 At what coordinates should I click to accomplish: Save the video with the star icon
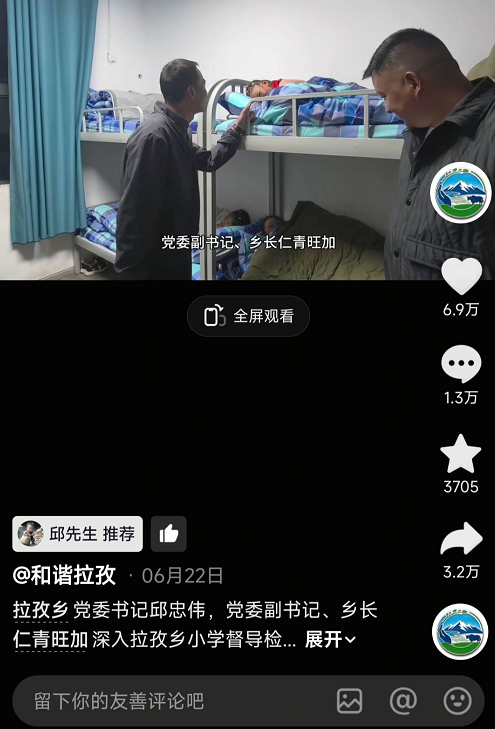461,454
